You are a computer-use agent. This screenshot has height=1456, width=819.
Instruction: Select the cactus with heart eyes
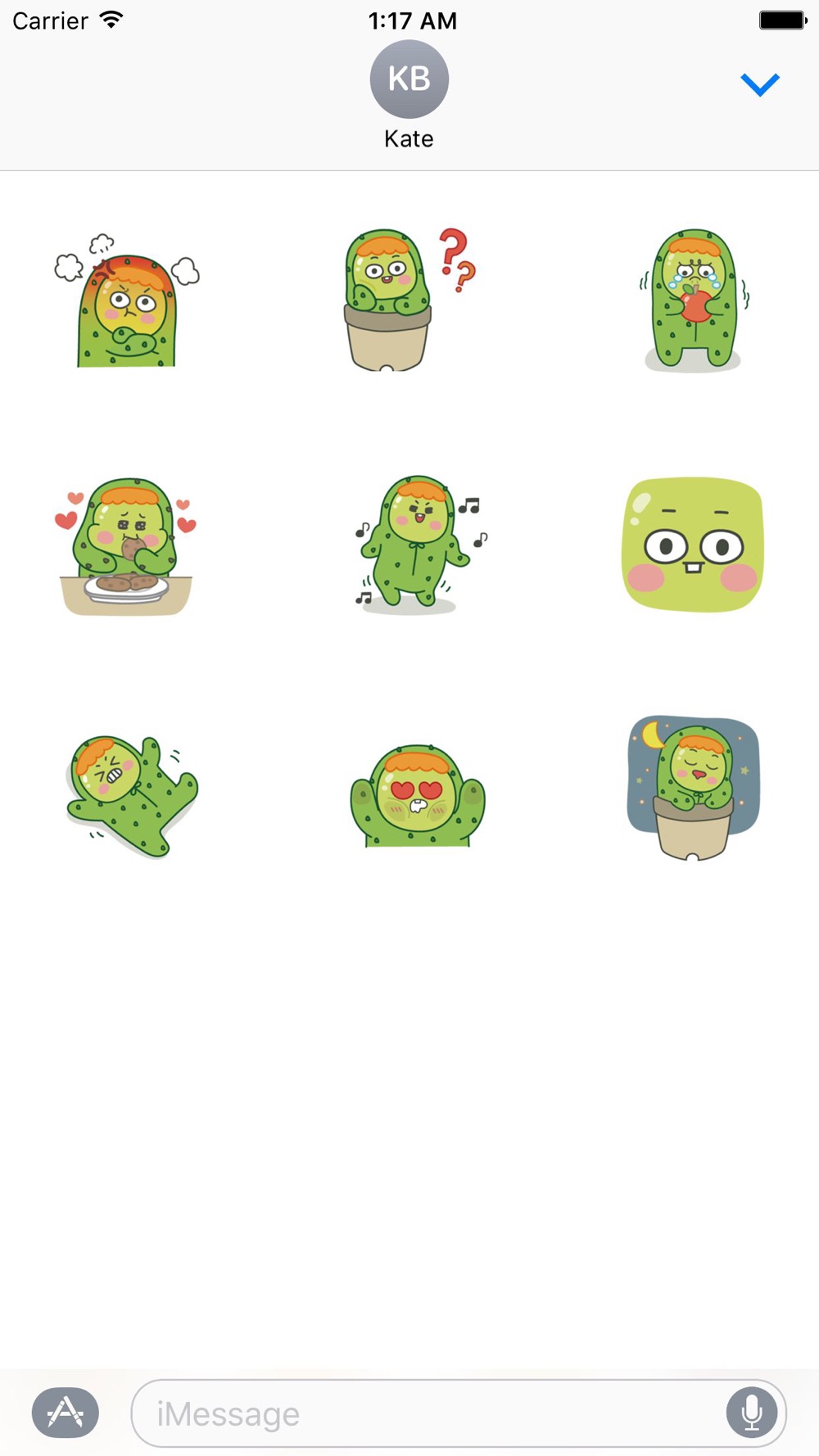pyautogui.click(x=418, y=796)
